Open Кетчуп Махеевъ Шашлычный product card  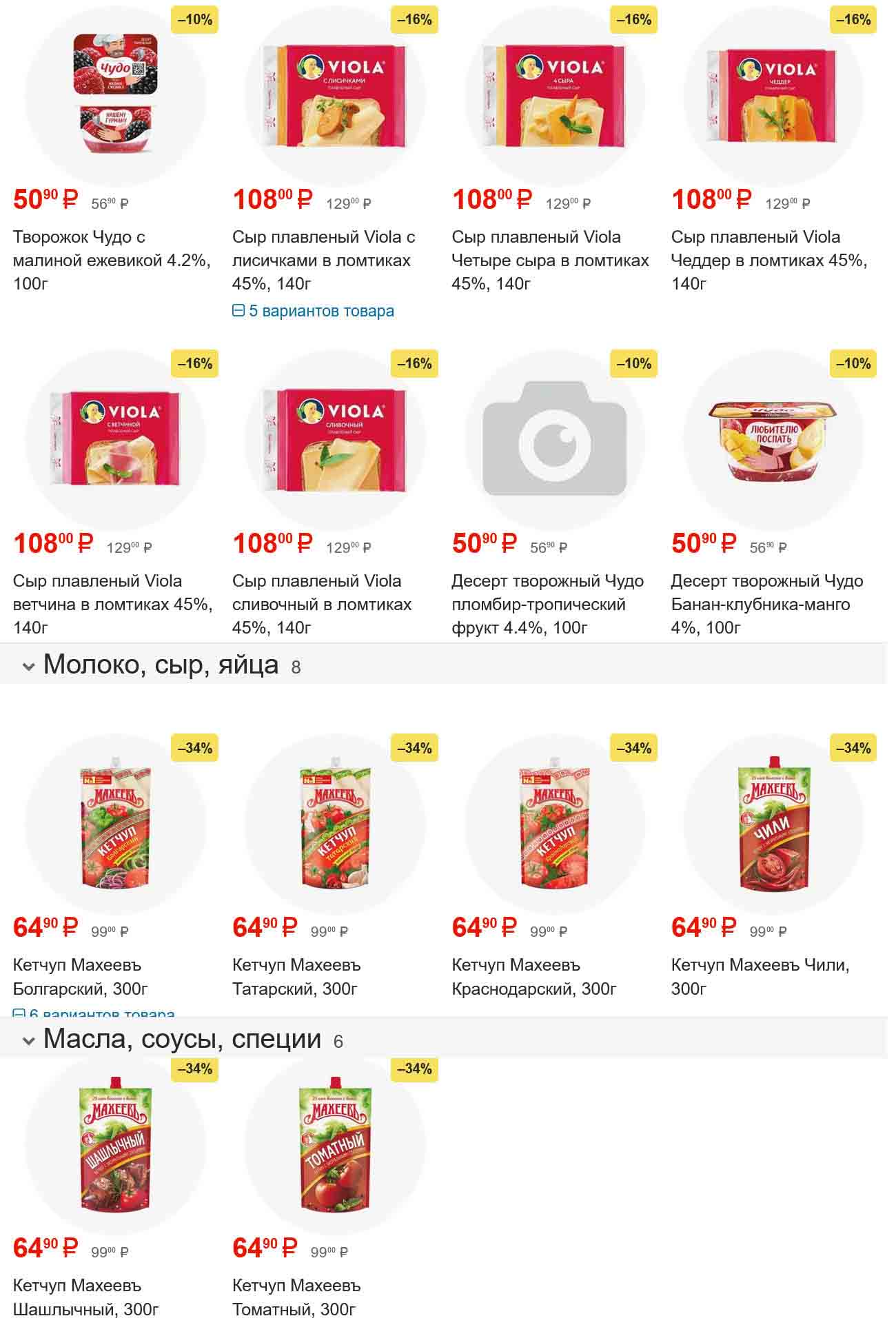point(85,1297)
